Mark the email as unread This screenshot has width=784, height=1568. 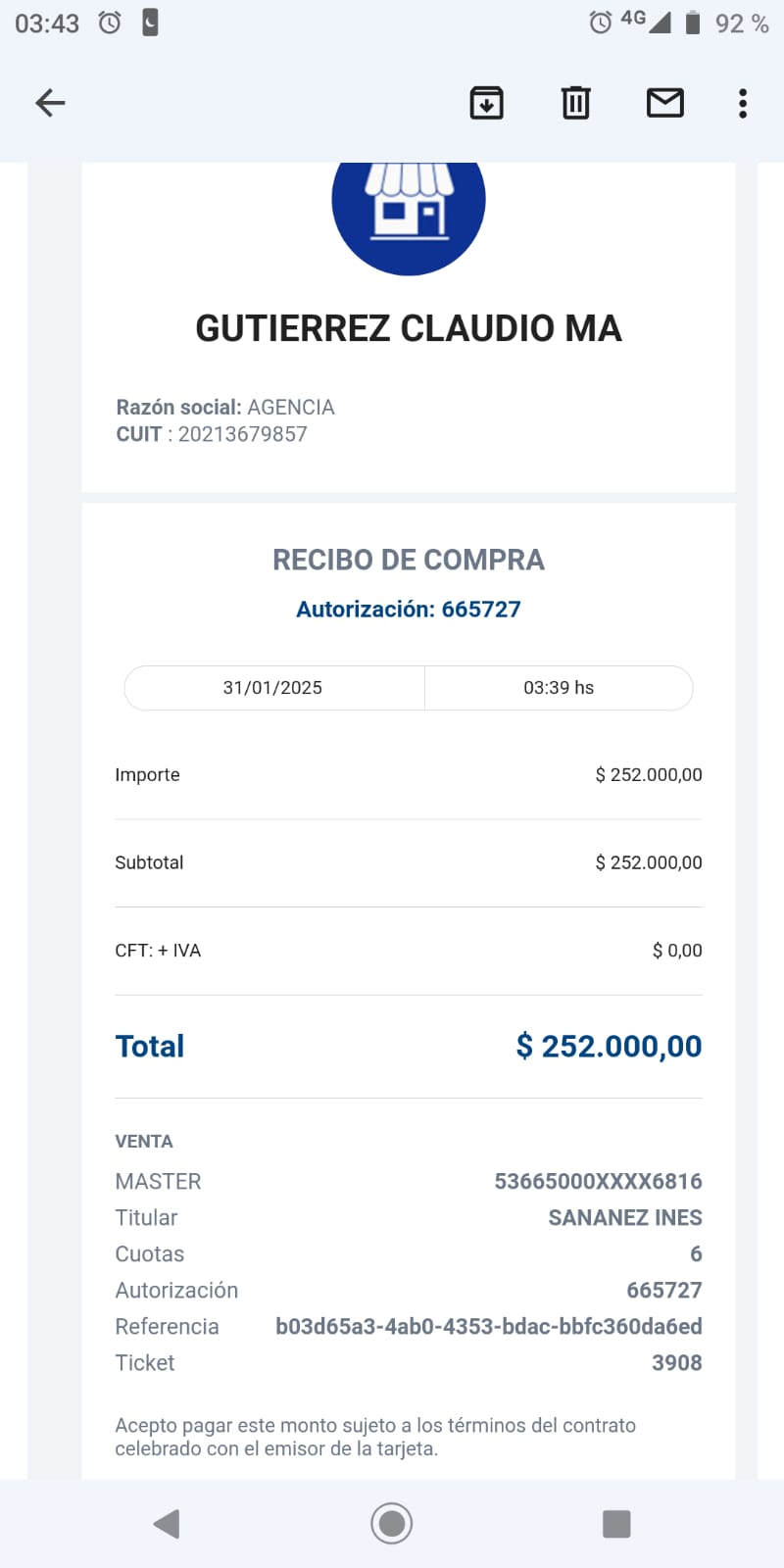coord(664,103)
